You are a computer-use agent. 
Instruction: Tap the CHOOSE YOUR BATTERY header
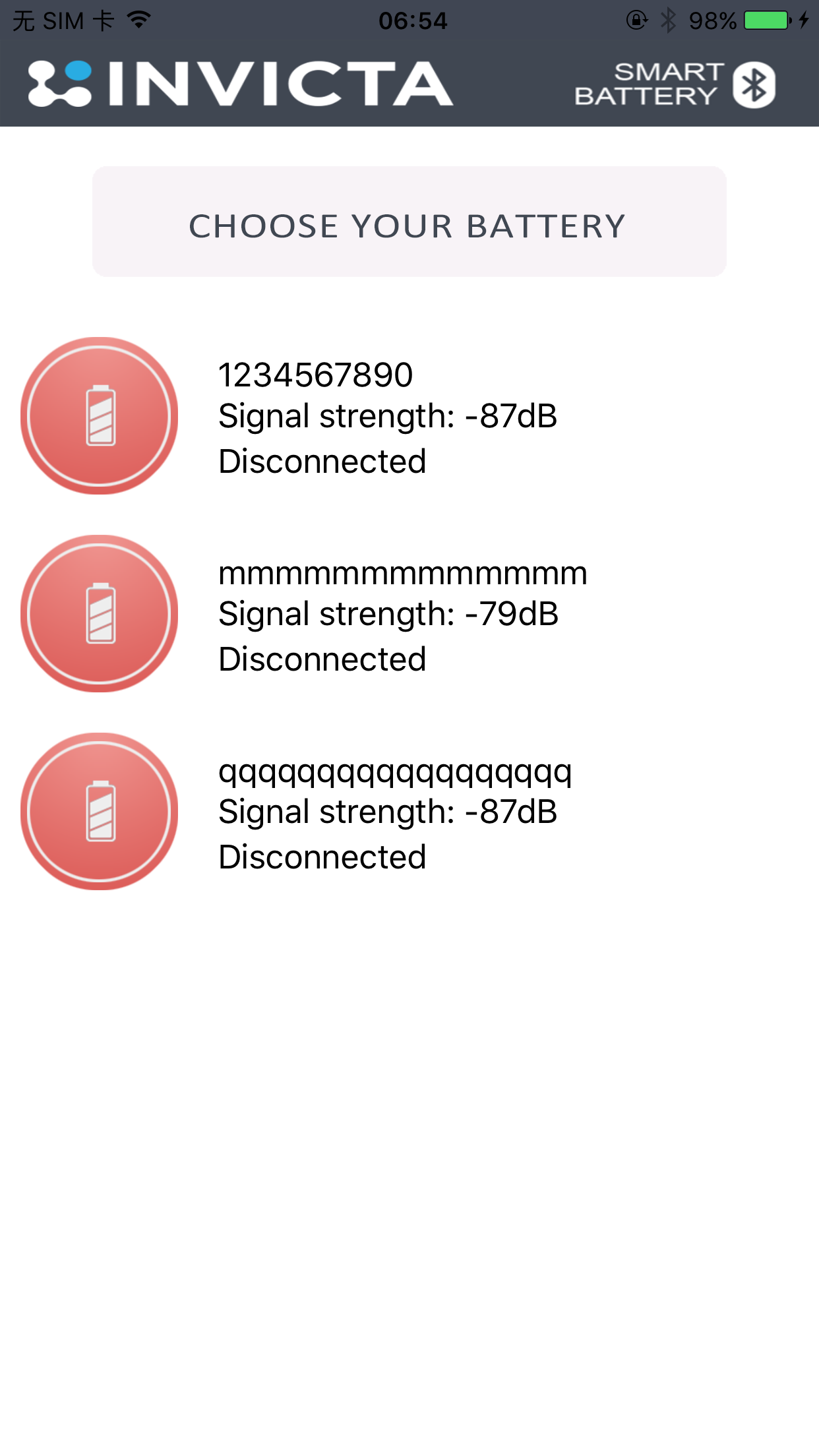coord(409,226)
